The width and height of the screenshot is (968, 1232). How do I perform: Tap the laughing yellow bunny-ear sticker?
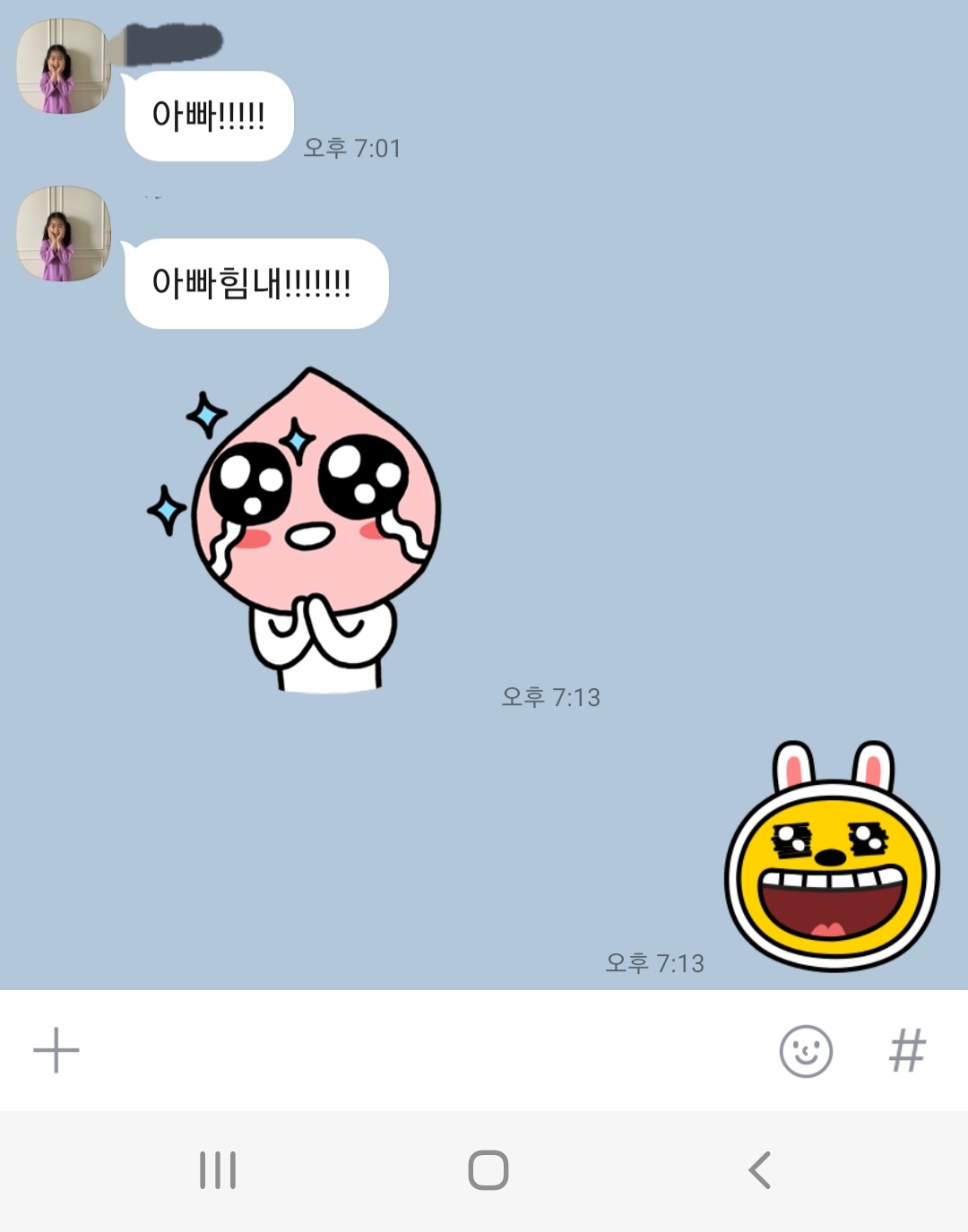(x=832, y=858)
